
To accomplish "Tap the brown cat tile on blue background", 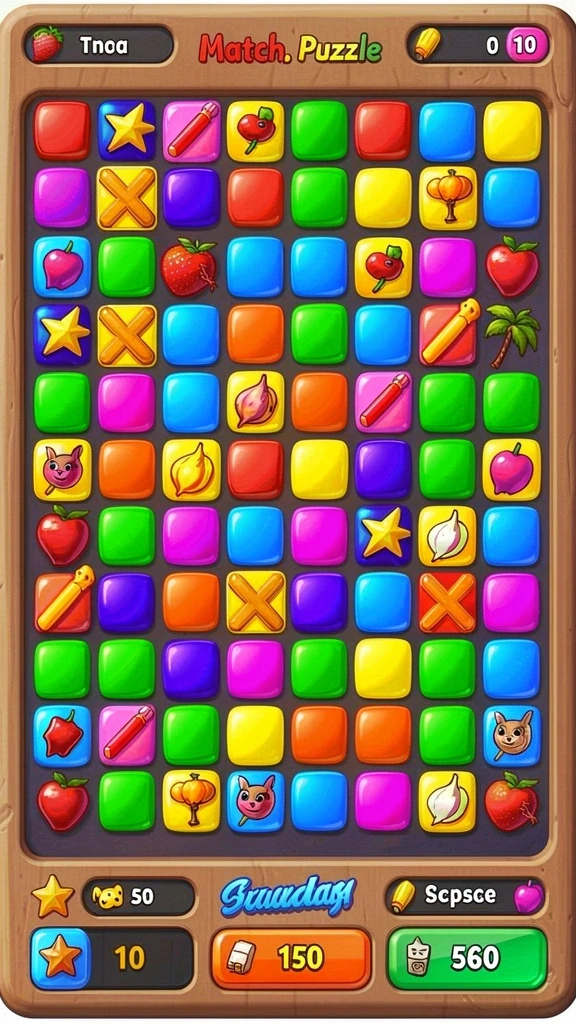I will [x=512, y=735].
